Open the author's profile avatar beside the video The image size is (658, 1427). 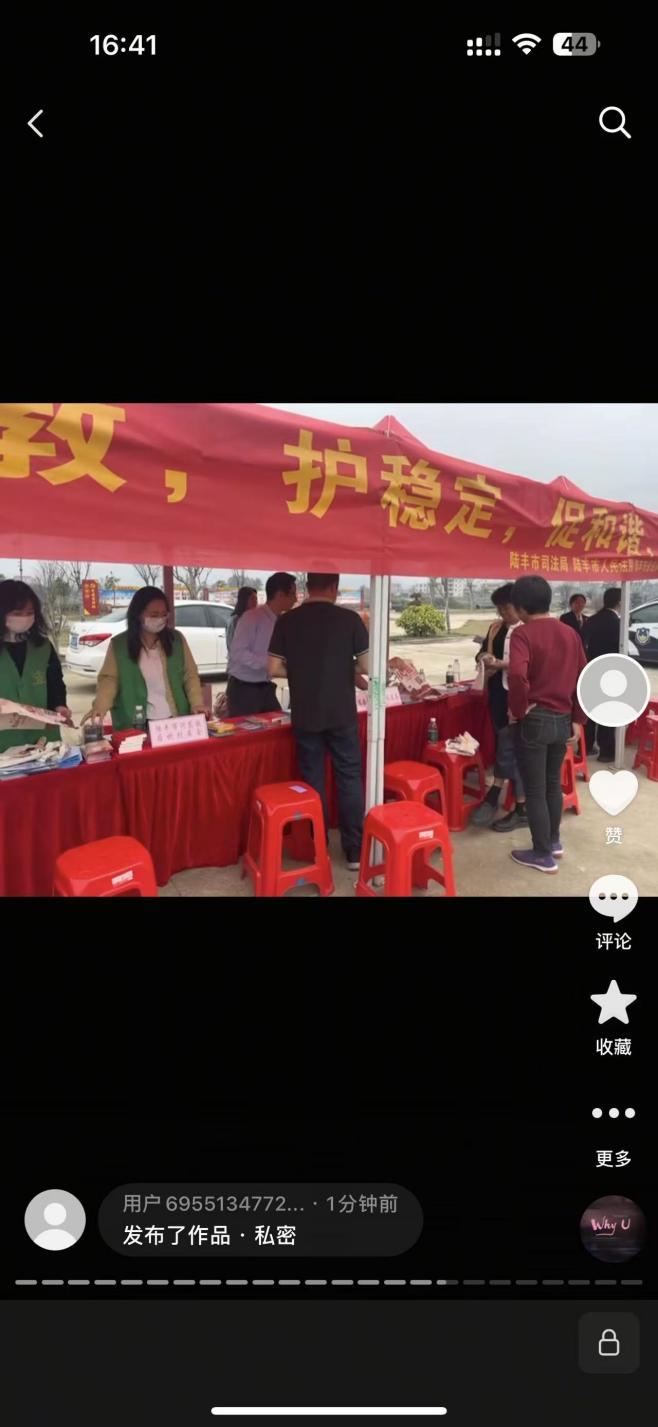tap(613, 690)
